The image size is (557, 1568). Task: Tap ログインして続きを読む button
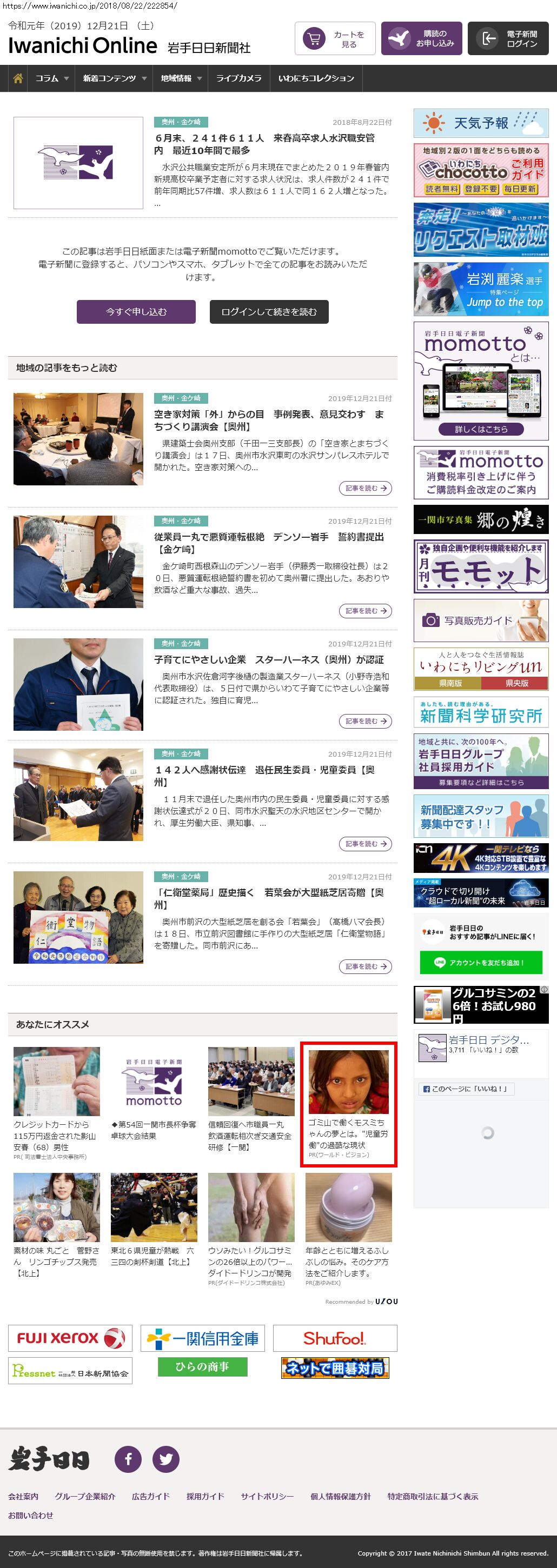(268, 312)
